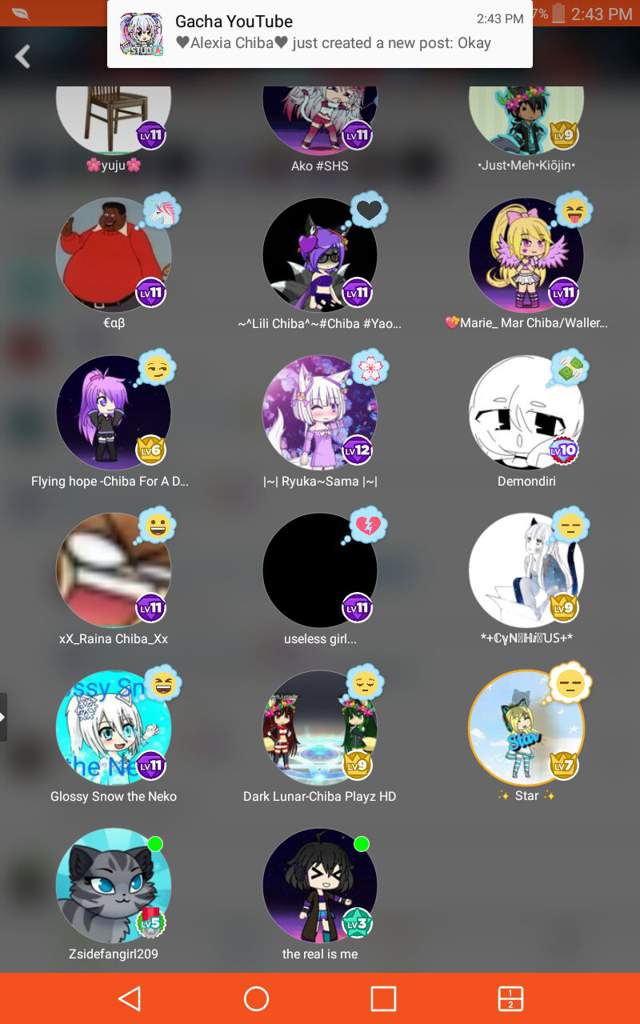Viewport: 640px width, 1024px height.
Task: Open Just Meh Kiõjin's profile
Action: (x=526, y=115)
